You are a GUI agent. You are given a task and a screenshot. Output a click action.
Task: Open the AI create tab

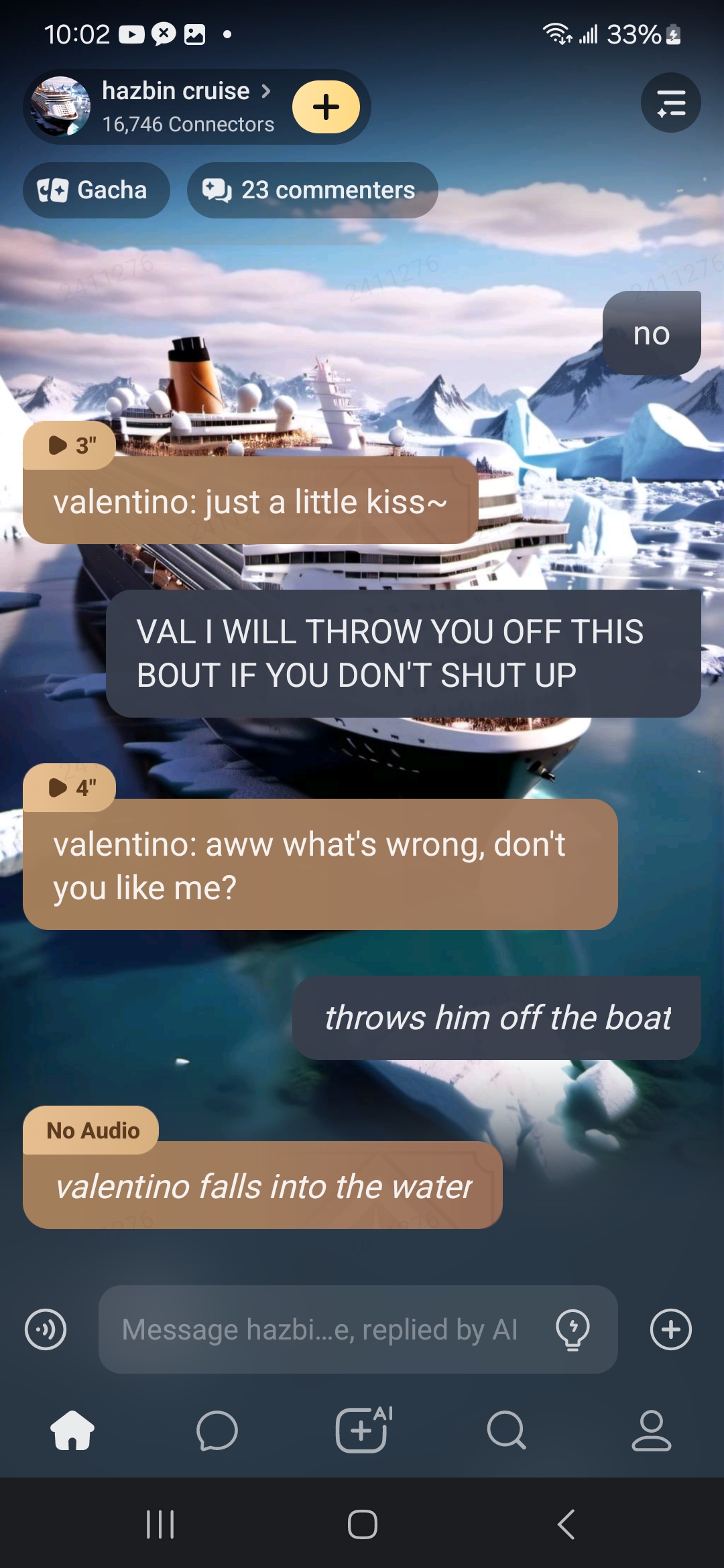(x=362, y=1431)
